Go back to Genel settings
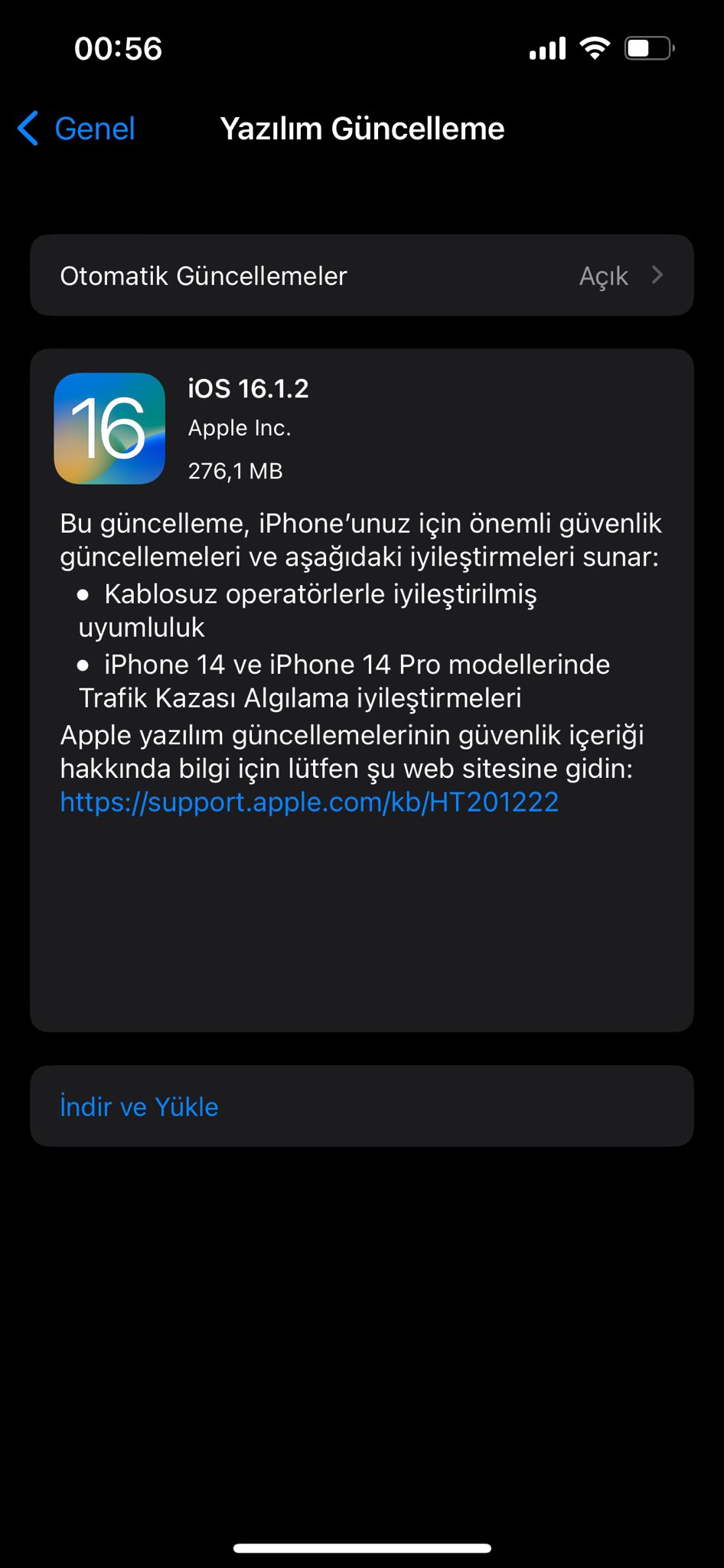 click(x=77, y=129)
